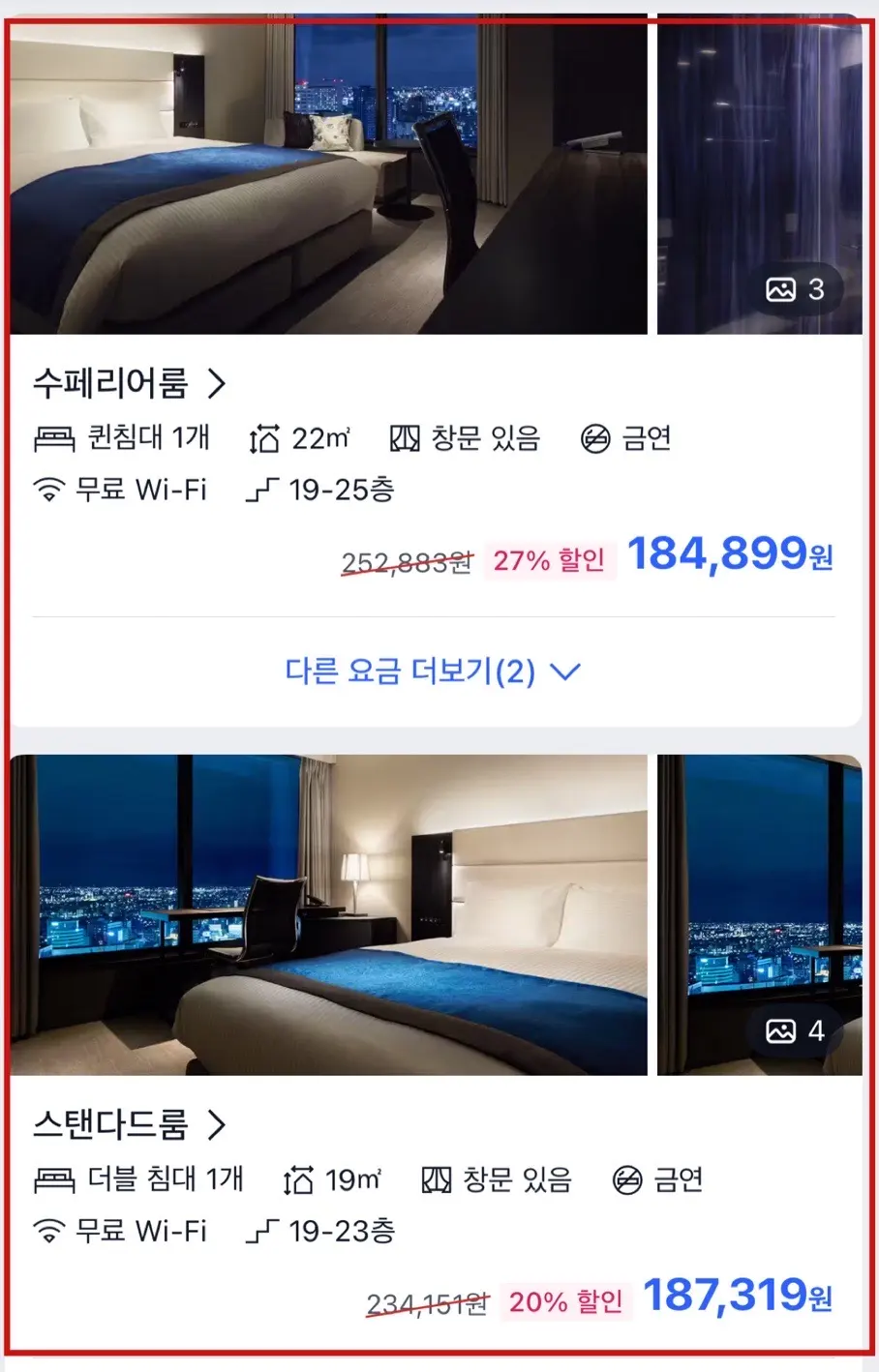
Task: Open the 스탠다드룸 room details link
Action: [x=130, y=1124]
